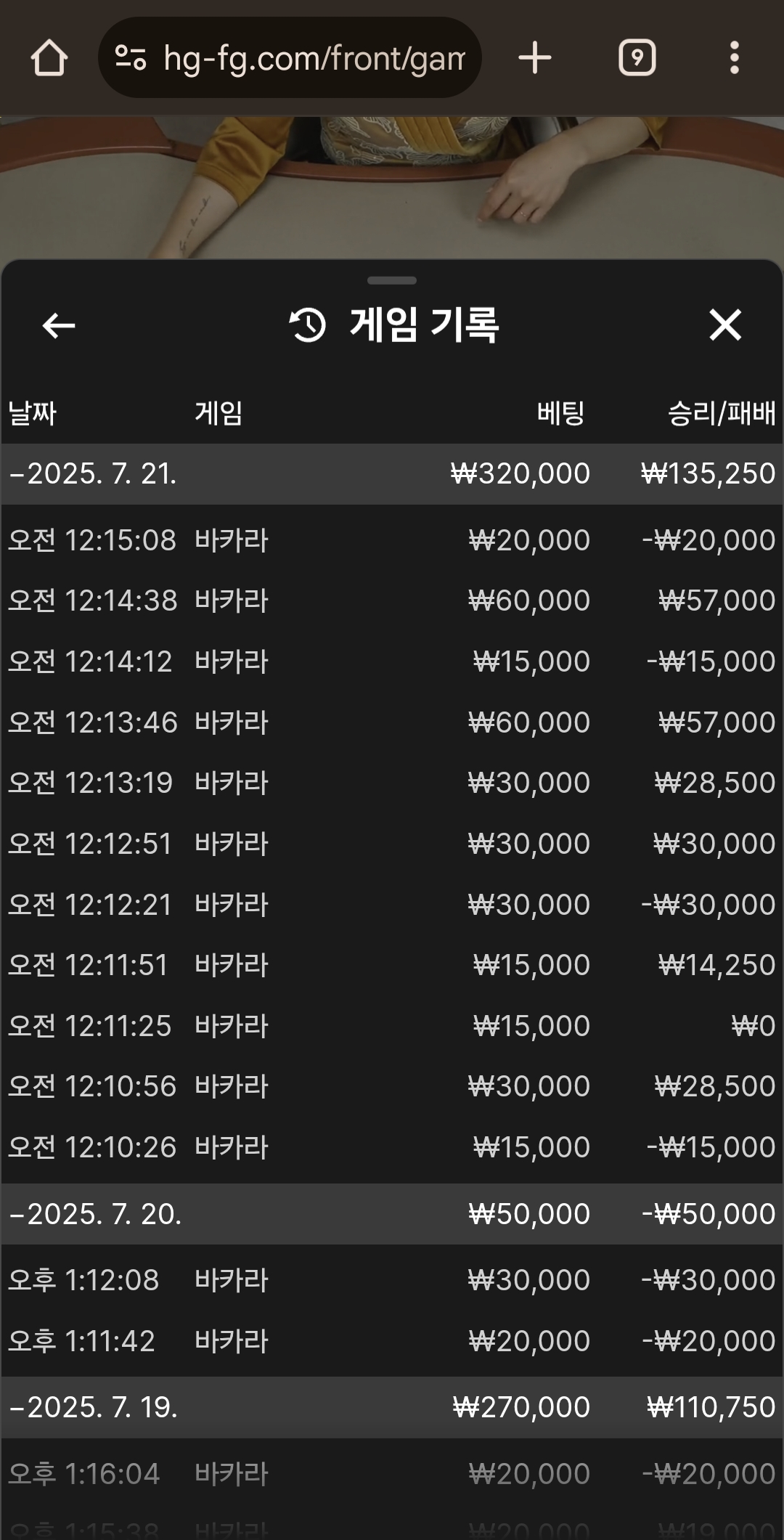Open a new browser tab
This screenshot has height=1540, width=784.
click(535, 58)
